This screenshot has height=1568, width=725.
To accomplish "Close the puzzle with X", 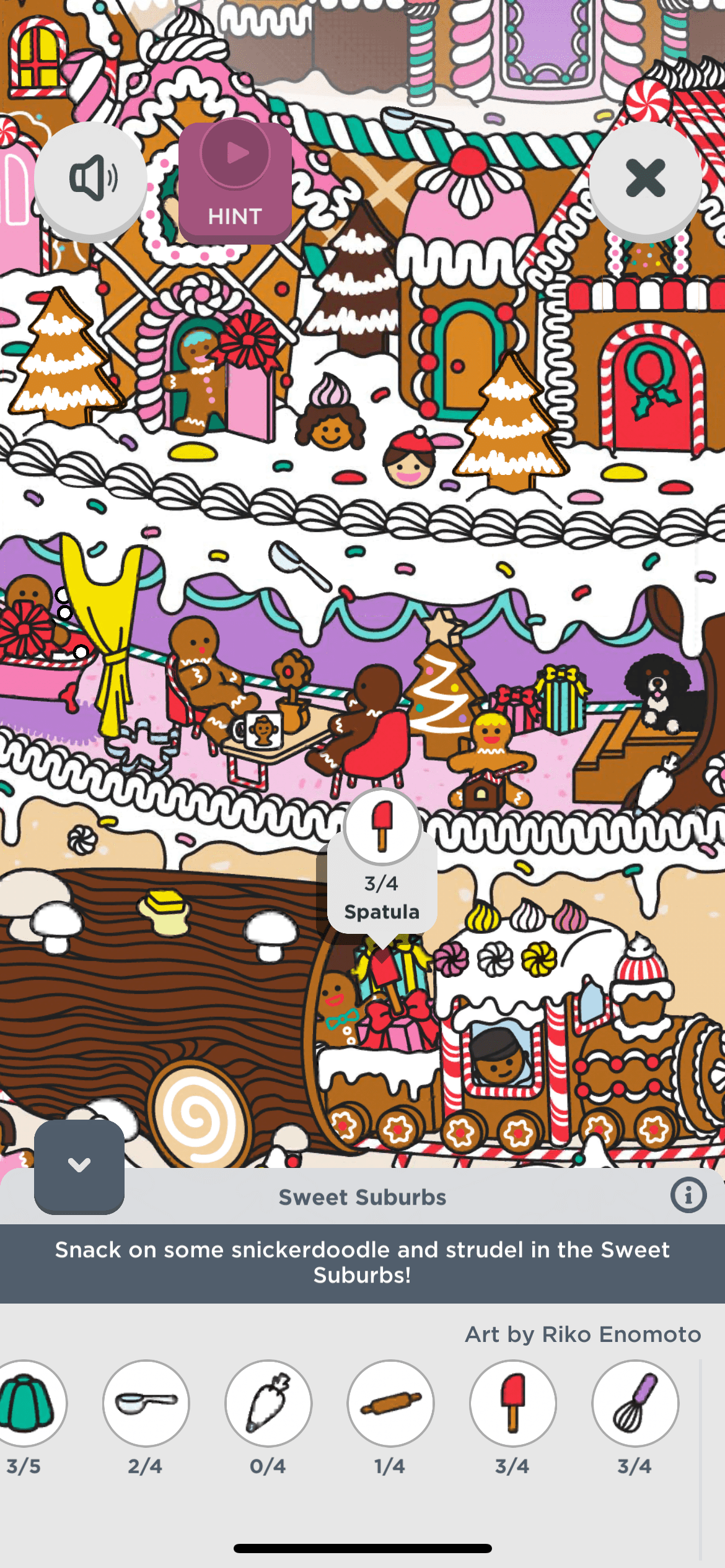I will pos(645,178).
